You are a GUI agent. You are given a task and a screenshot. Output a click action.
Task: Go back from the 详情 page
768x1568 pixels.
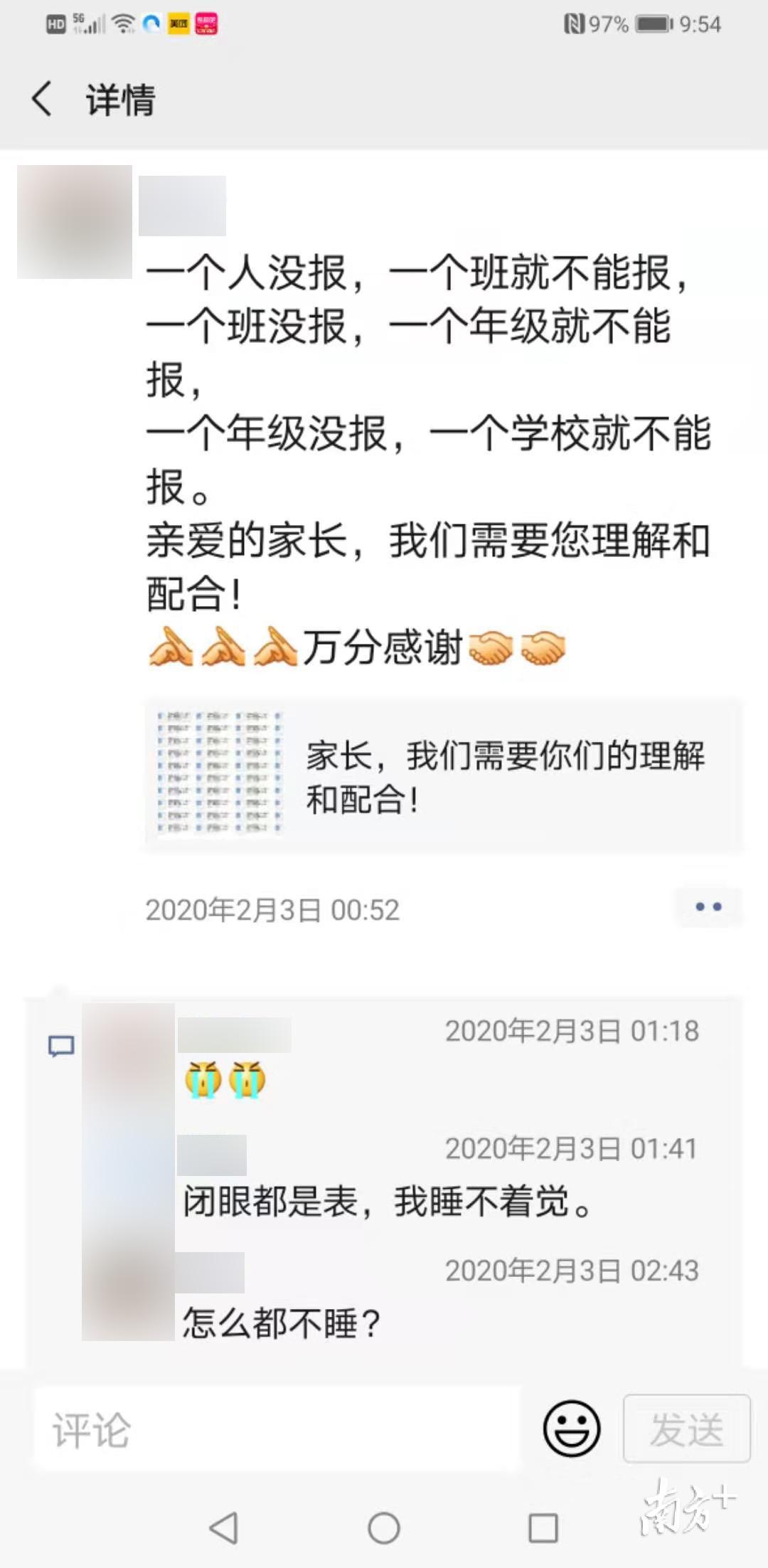click(x=43, y=98)
